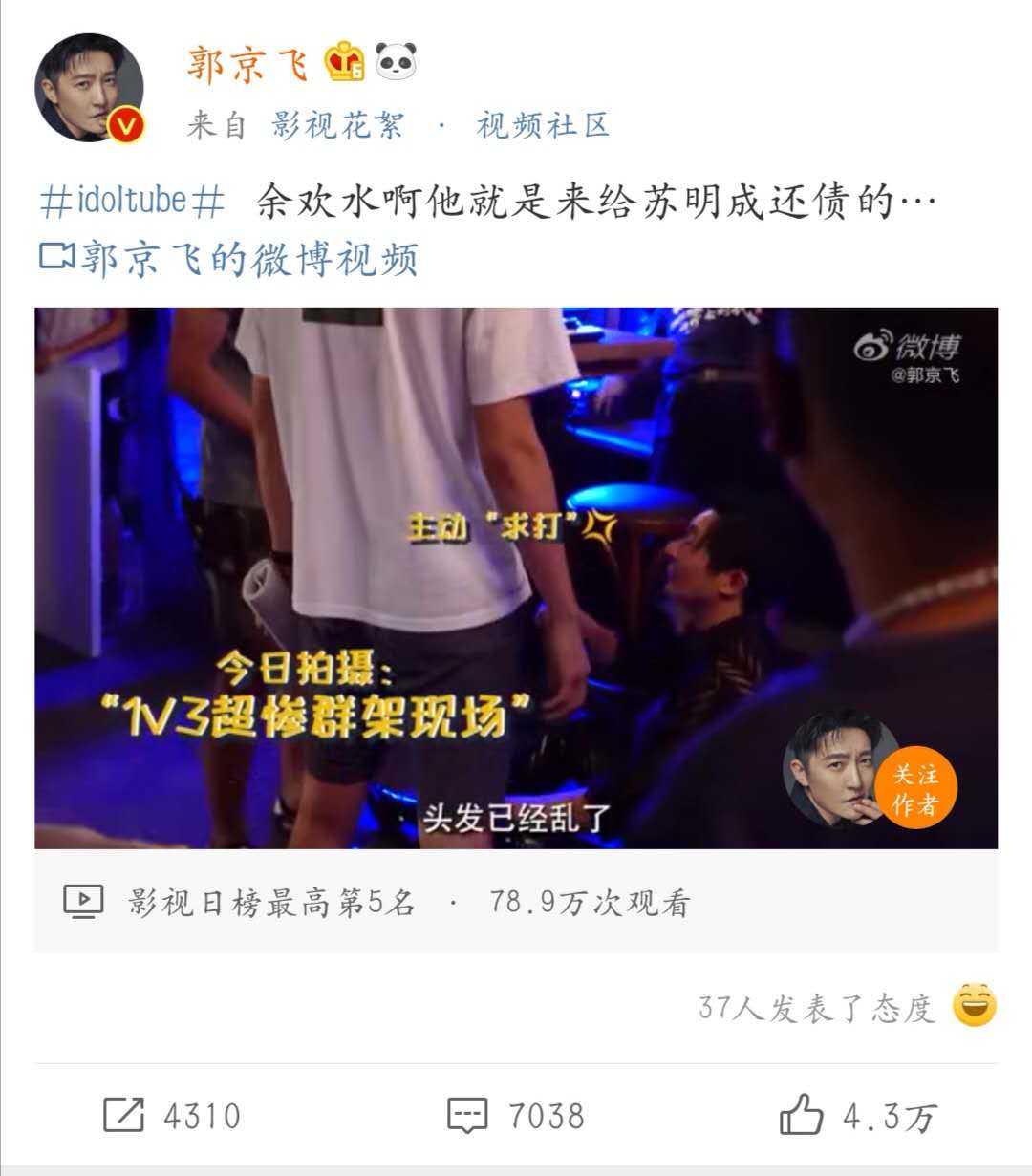Open the 影视日榜最高第5名 ranking bar
The image size is (1032, 1176).
[x=516, y=902]
